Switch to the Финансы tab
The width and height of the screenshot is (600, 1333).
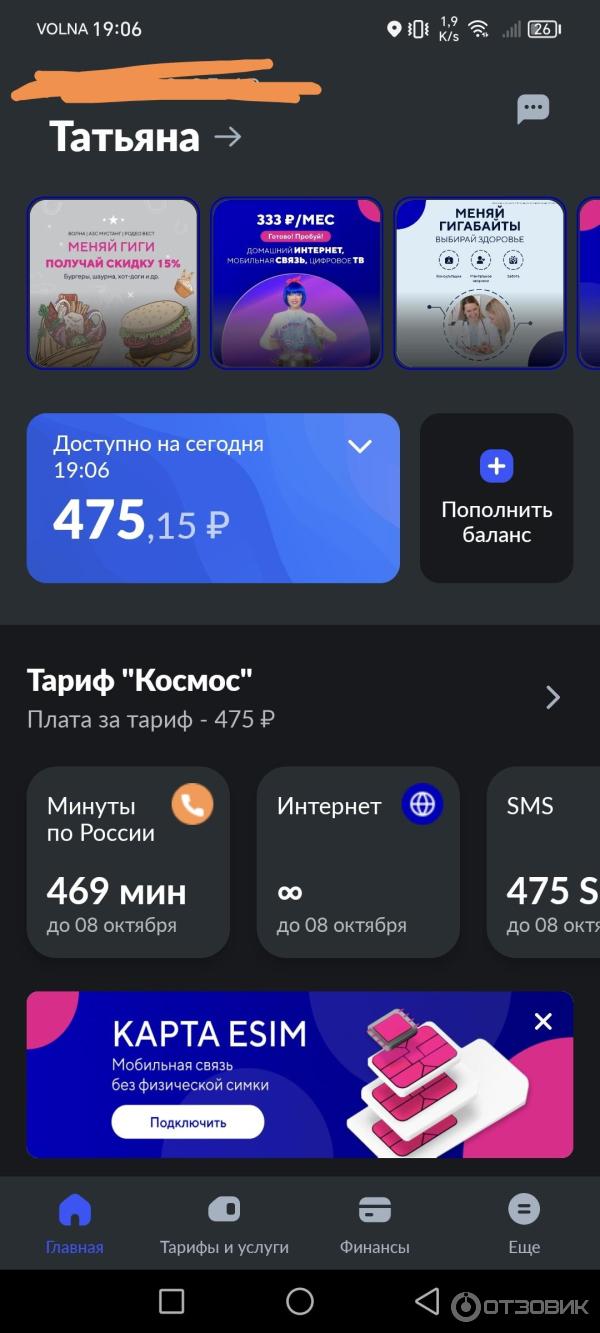pos(374,1224)
